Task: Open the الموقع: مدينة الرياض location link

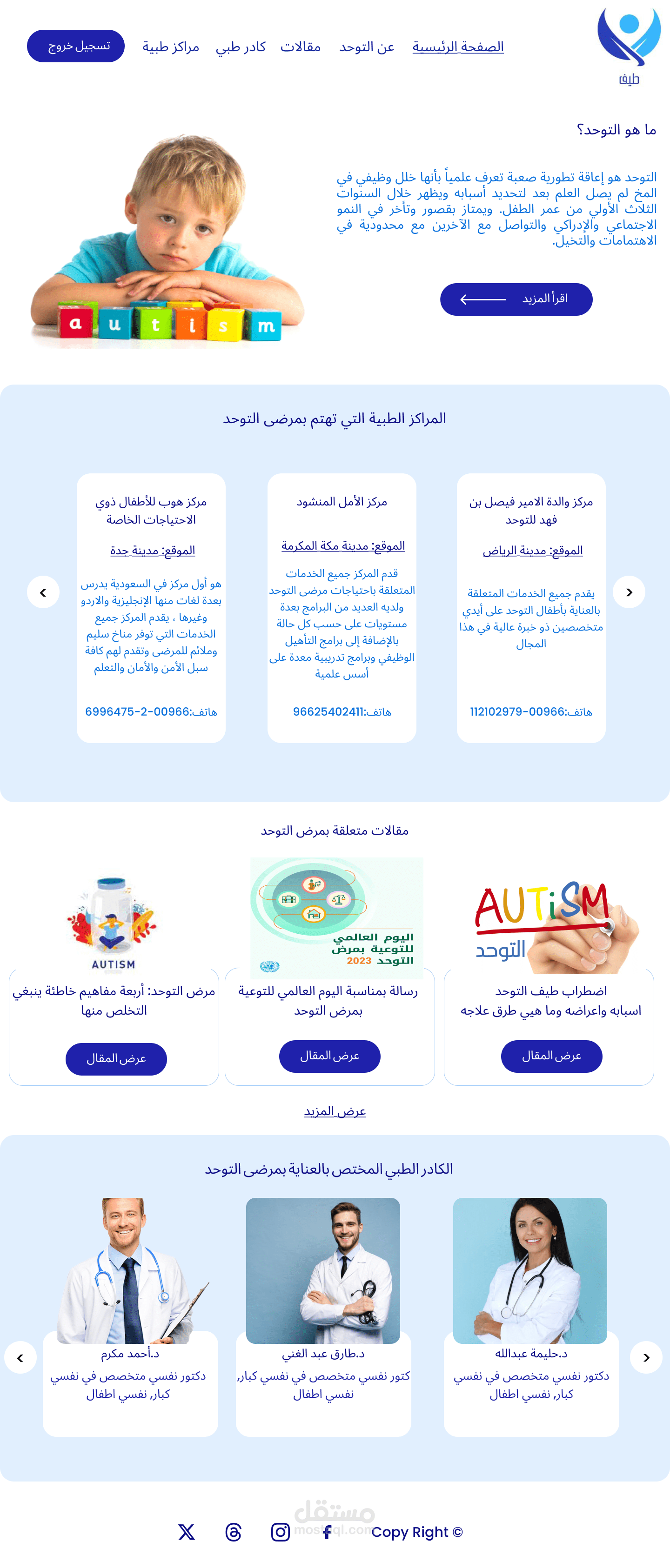Action: pos(532,551)
